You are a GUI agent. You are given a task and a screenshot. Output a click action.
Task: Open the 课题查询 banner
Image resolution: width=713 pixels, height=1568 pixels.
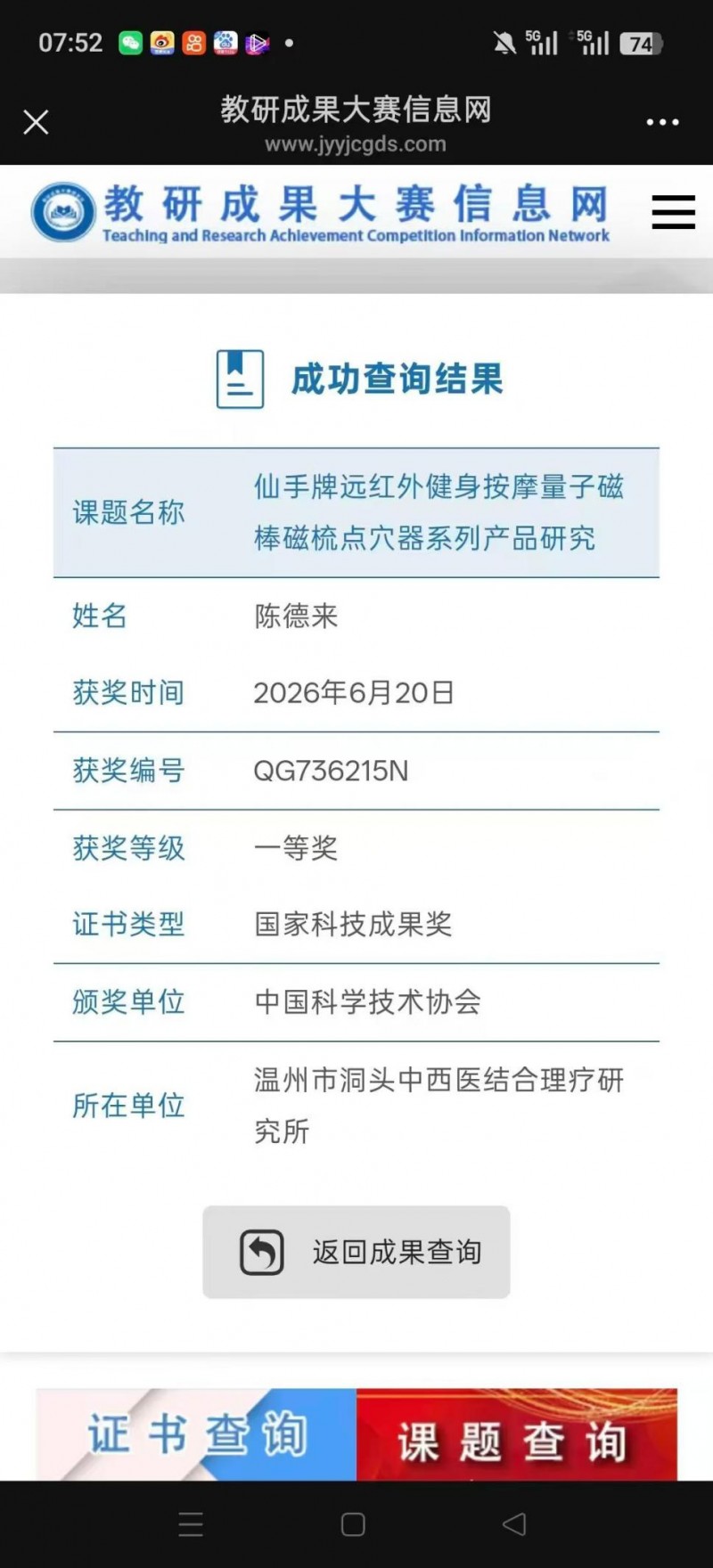517,1434
